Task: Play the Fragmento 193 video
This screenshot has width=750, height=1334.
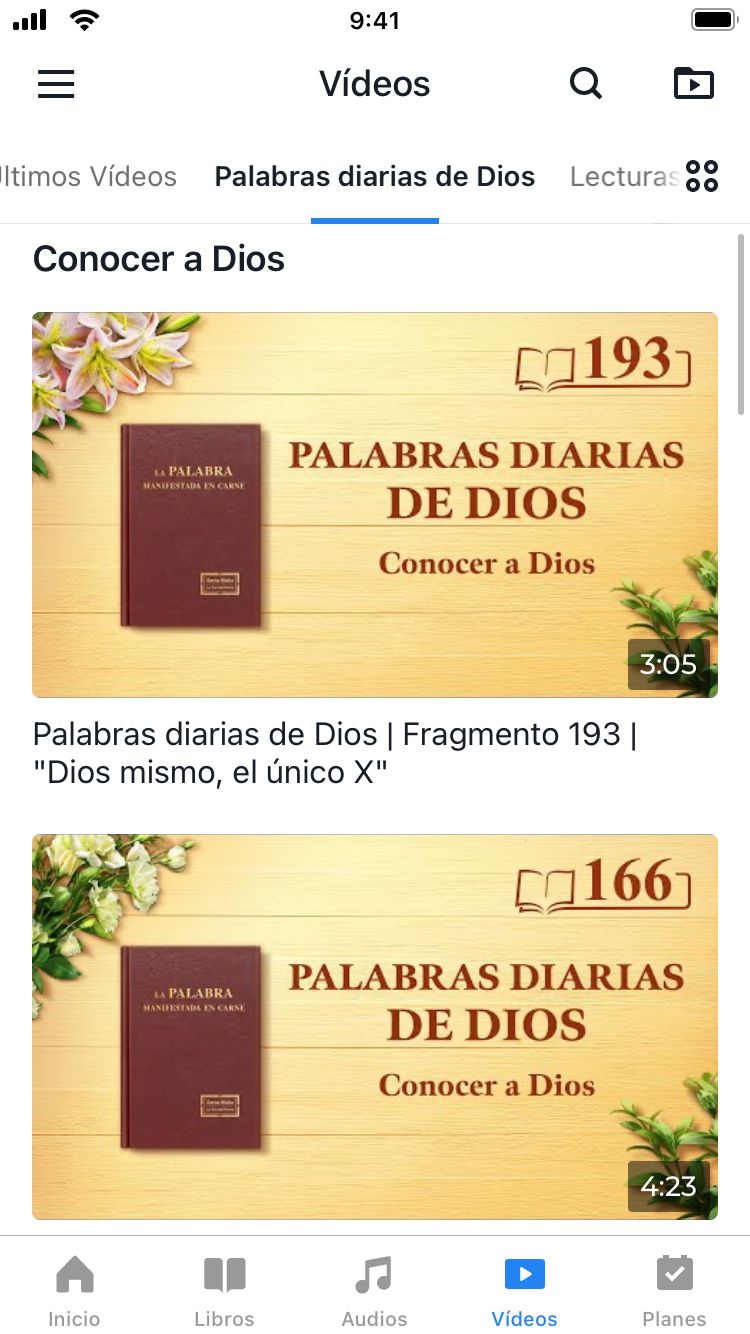Action: [375, 505]
